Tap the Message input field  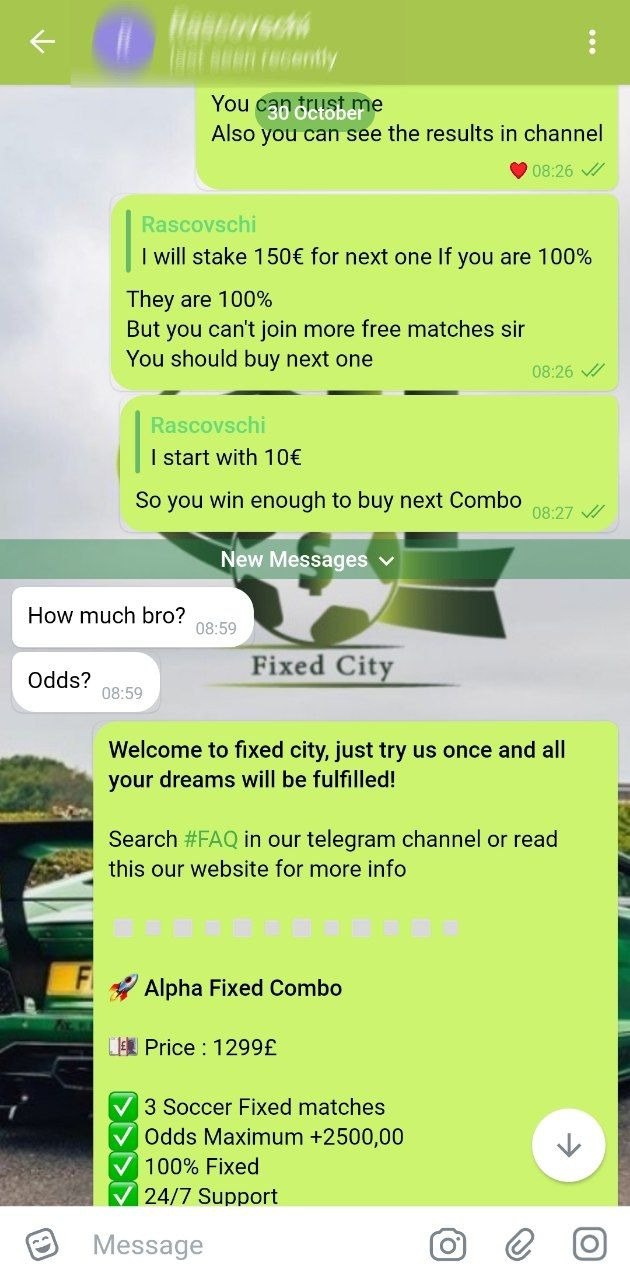(x=250, y=1245)
